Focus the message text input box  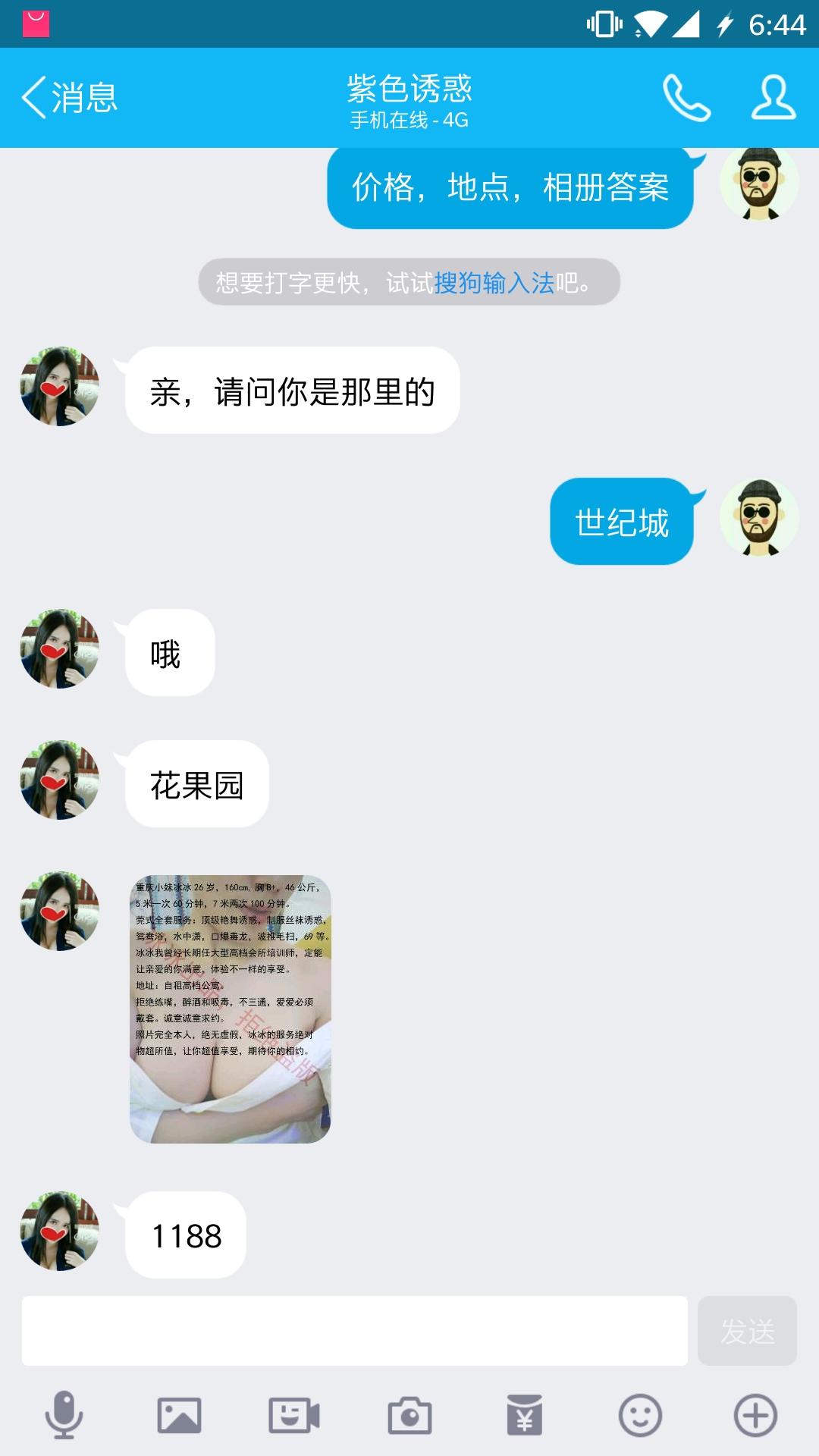[x=354, y=1331]
